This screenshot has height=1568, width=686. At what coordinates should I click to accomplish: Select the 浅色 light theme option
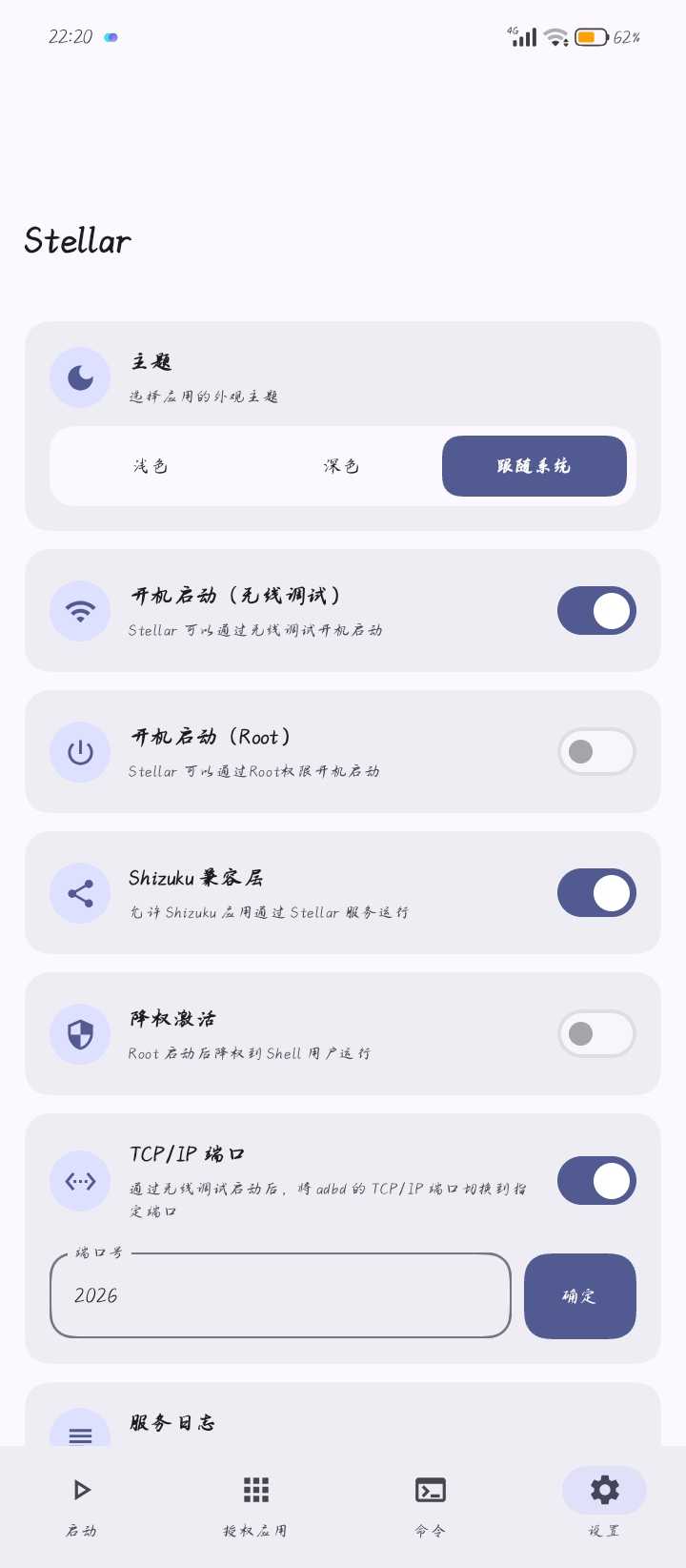[x=151, y=466]
